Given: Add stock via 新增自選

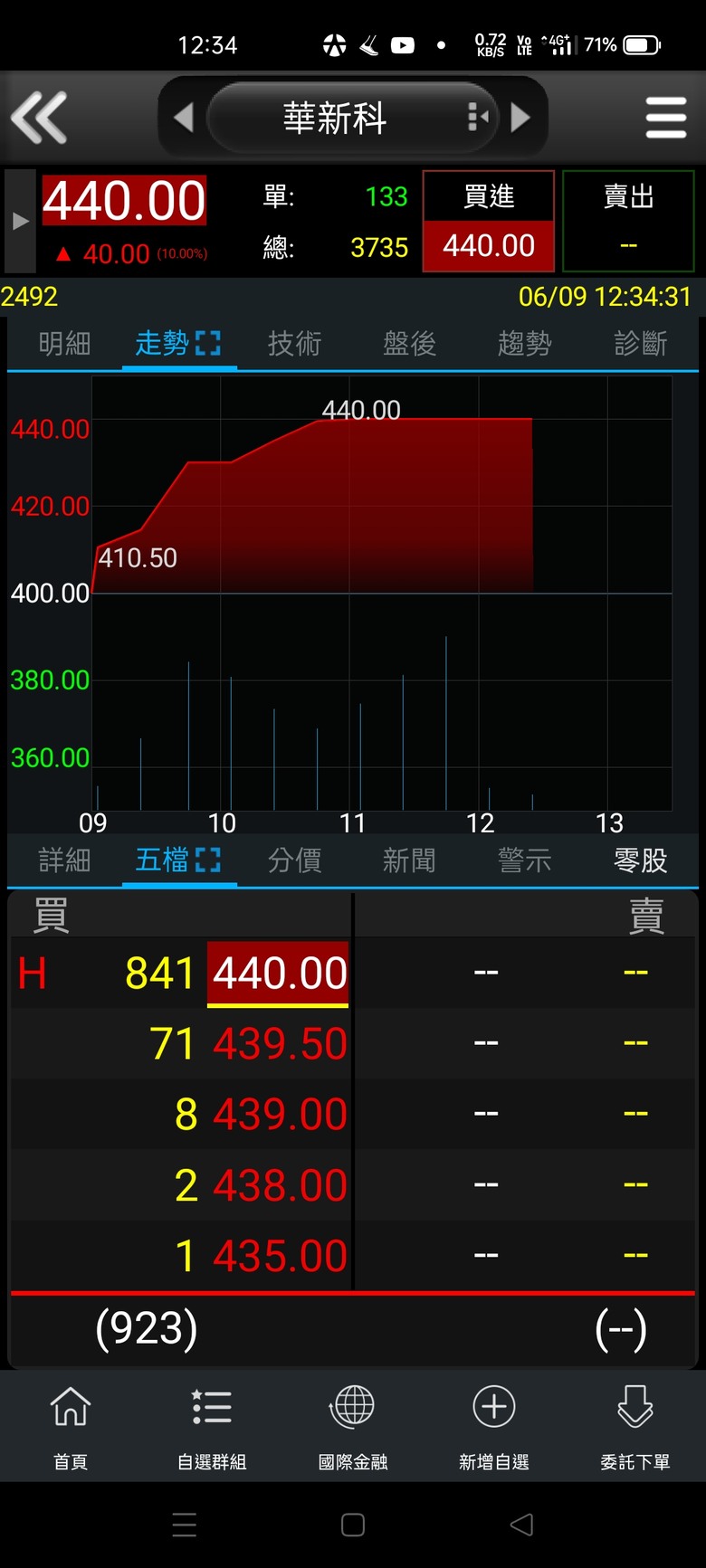Looking at the screenshot, I should pyautogui.click(x=494, y=1426).
